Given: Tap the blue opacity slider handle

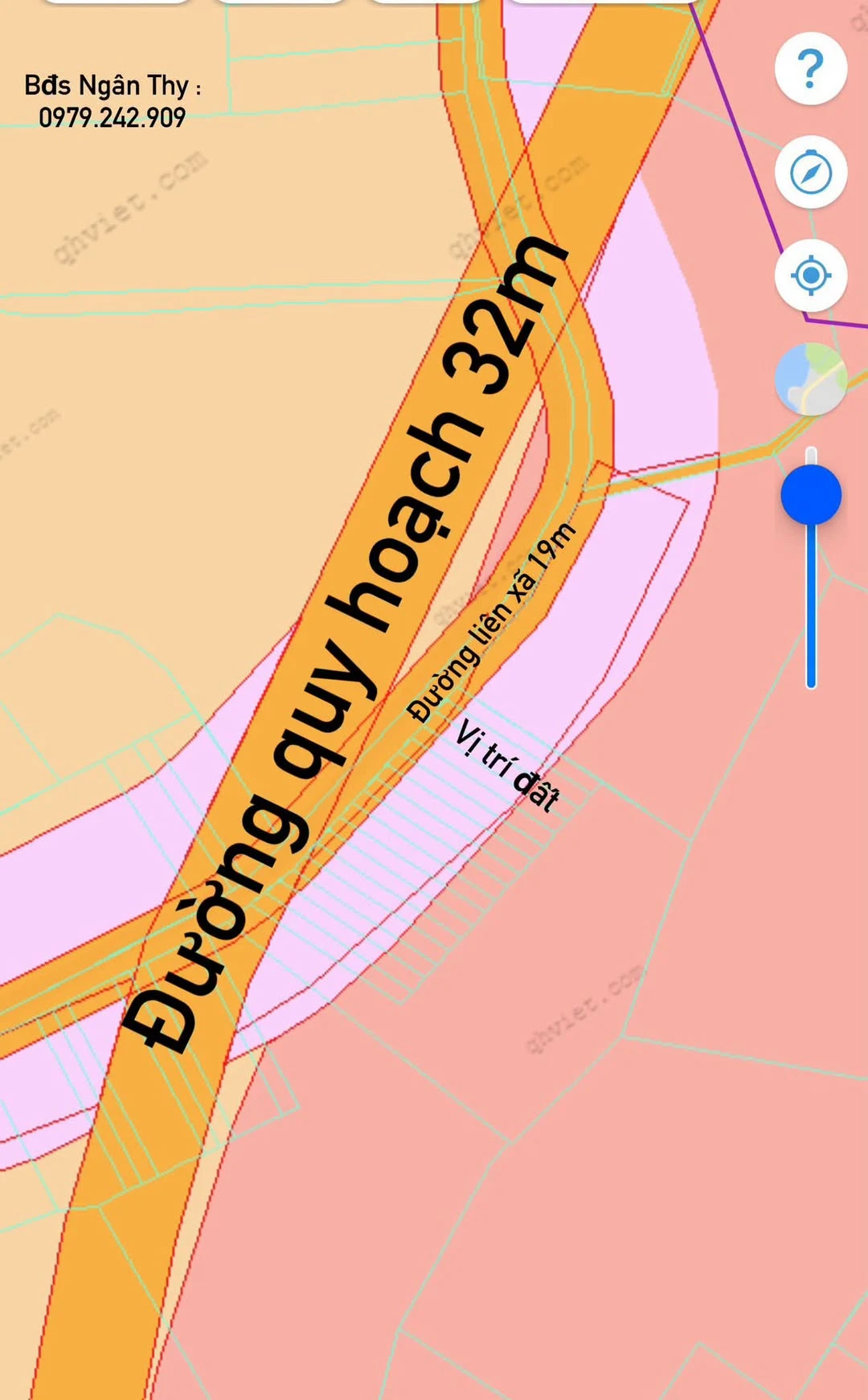Looking at the screenshot, I should 811,495.
